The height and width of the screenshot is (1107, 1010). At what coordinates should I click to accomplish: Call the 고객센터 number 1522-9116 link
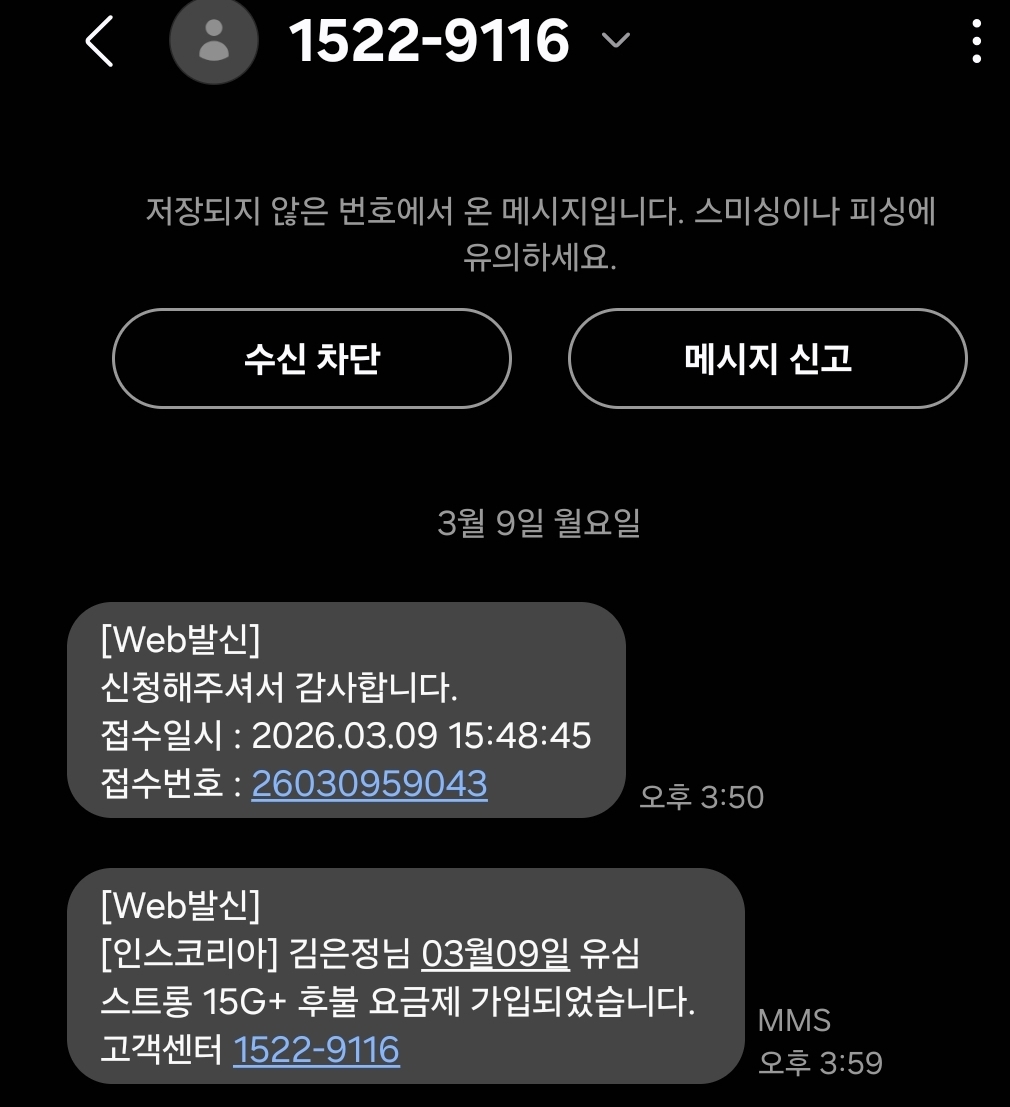pos(316,1050)
